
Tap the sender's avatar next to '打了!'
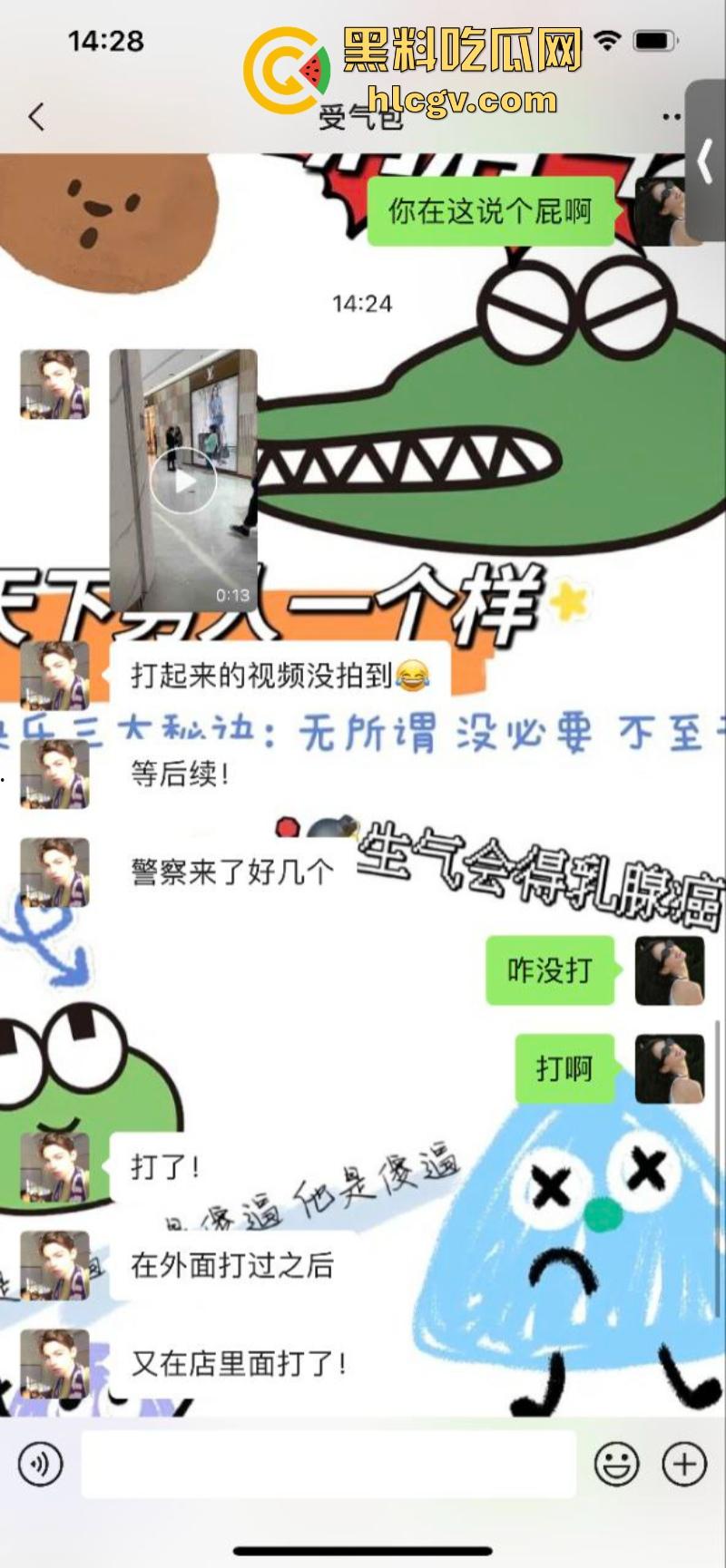click(56, 1168)
